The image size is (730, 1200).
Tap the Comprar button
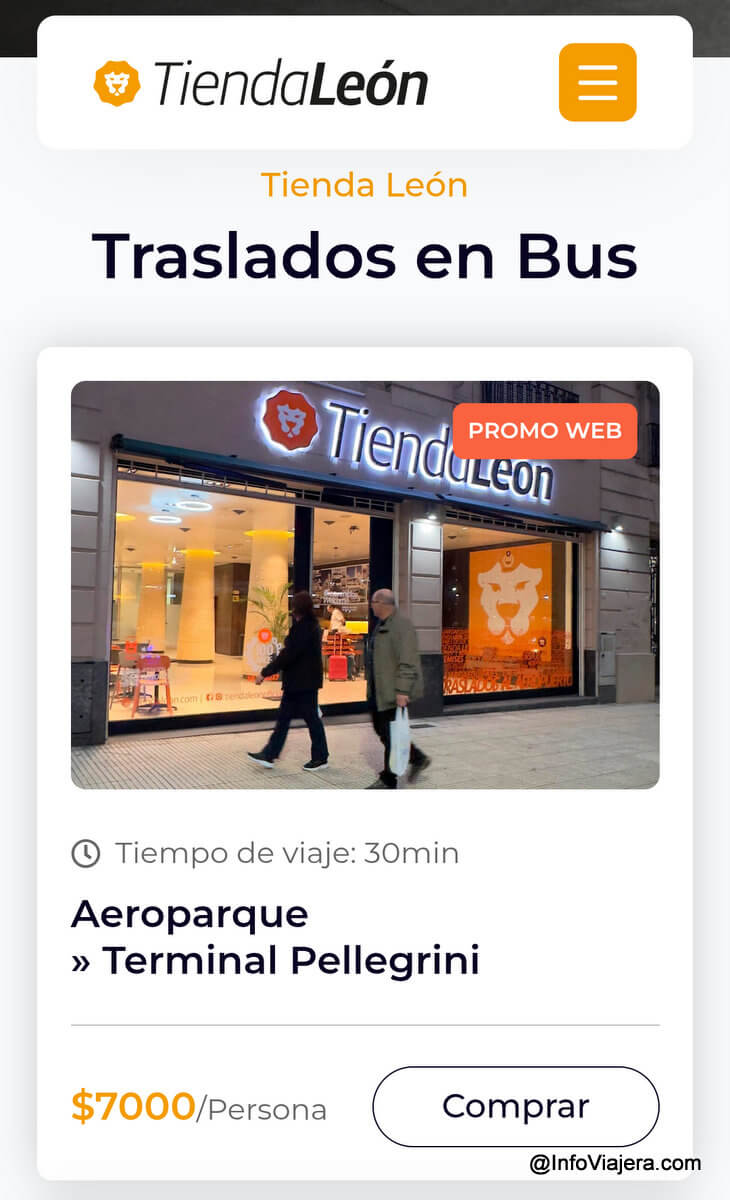tap(515, 1106)
